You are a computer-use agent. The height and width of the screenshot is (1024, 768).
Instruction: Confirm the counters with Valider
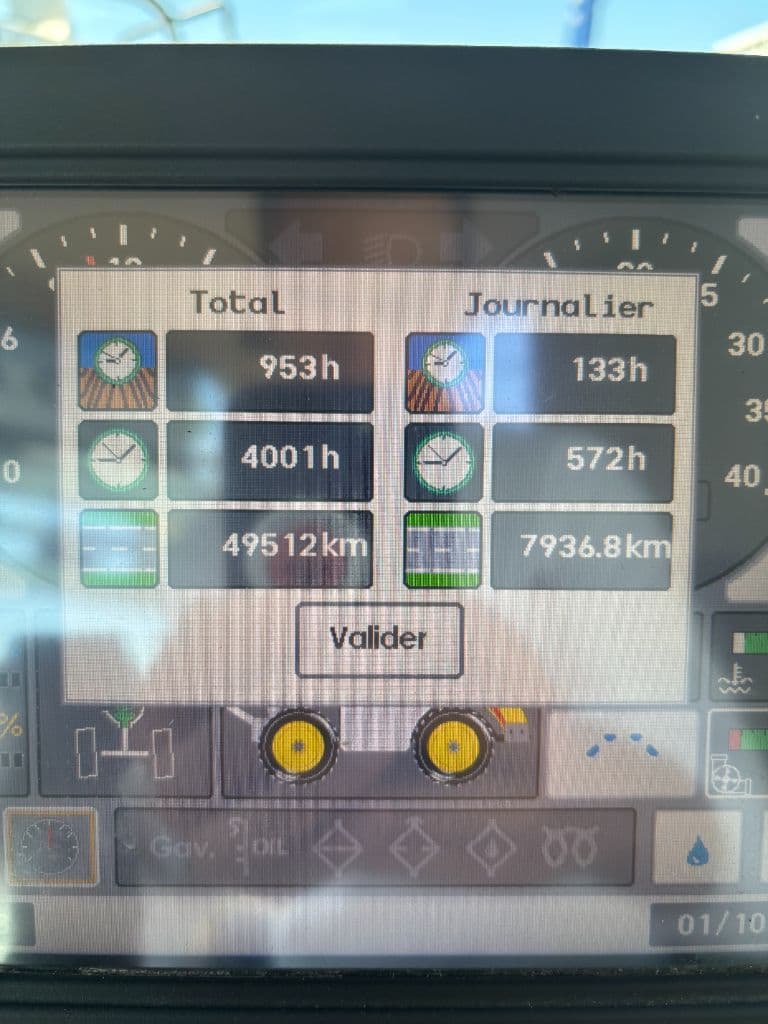coord(379,639)
